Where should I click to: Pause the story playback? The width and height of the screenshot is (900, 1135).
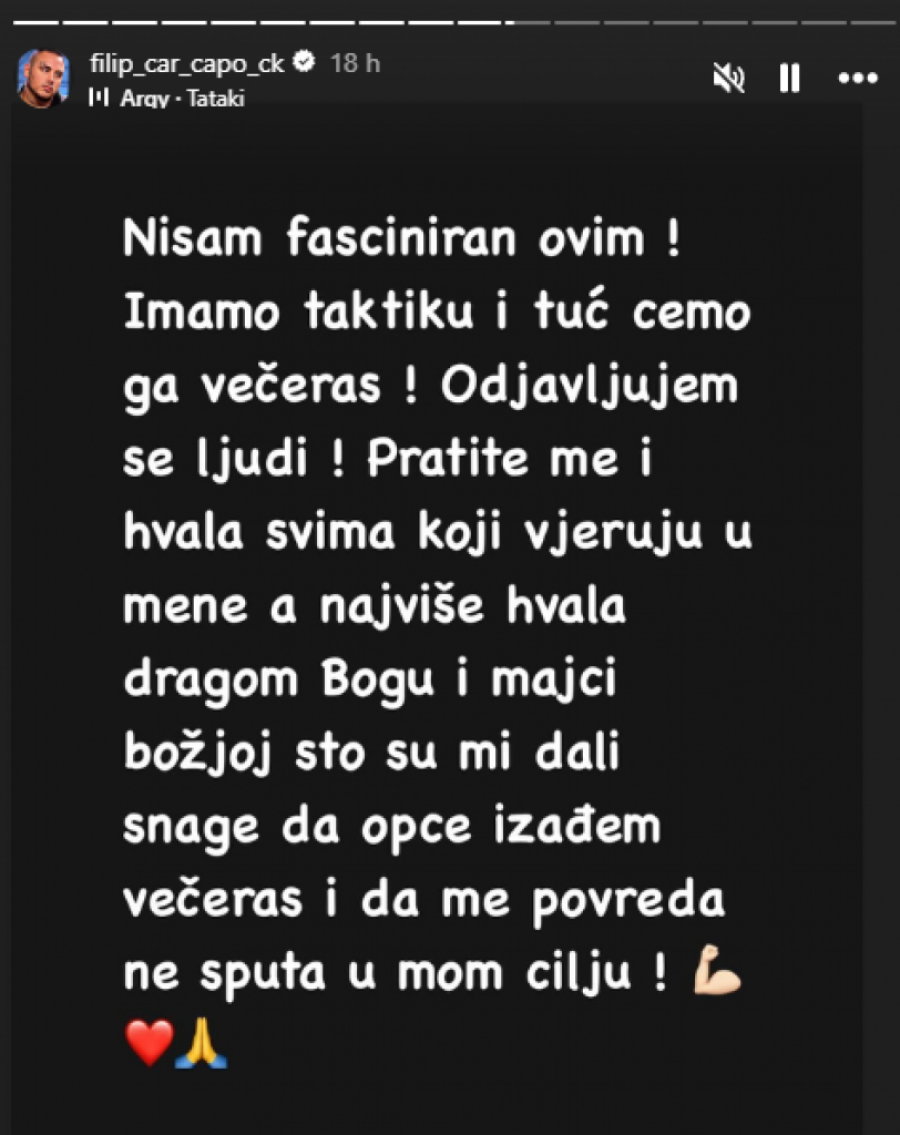pos(790,77)
